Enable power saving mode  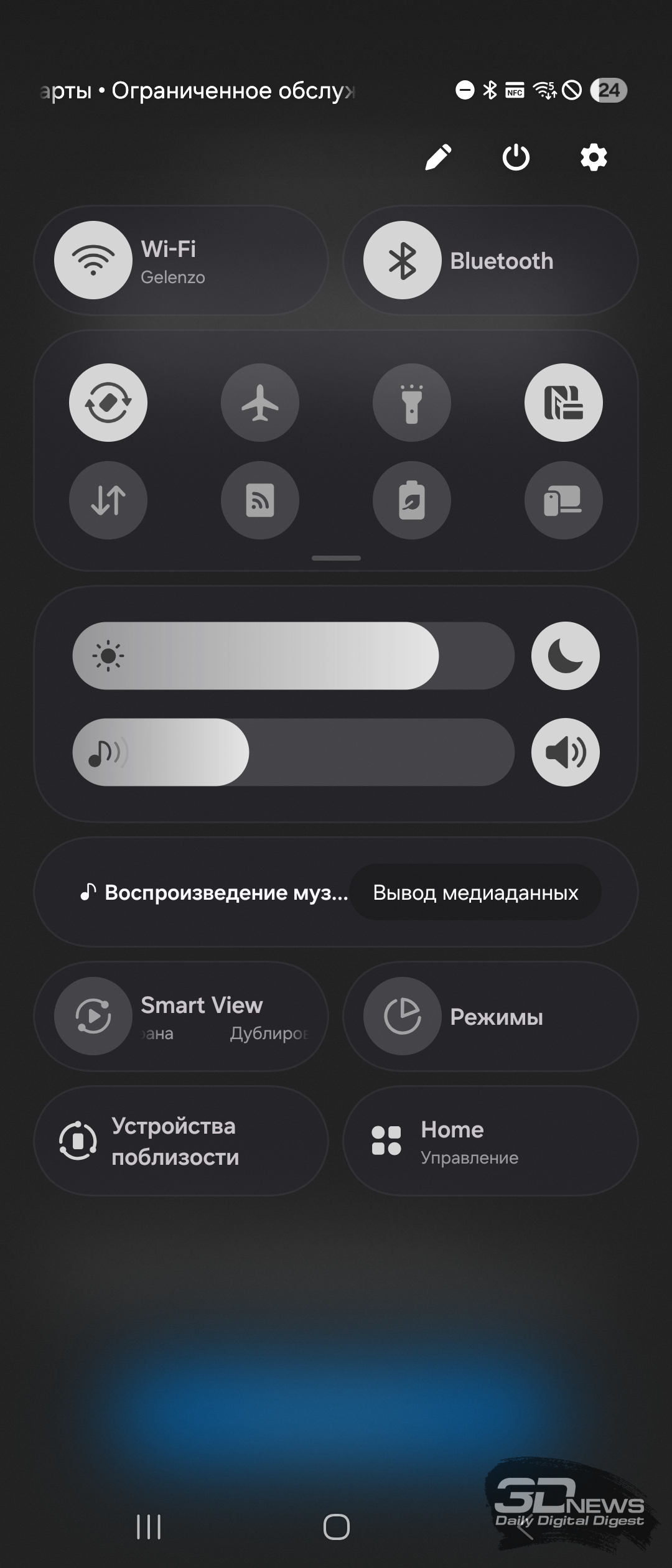412,500
